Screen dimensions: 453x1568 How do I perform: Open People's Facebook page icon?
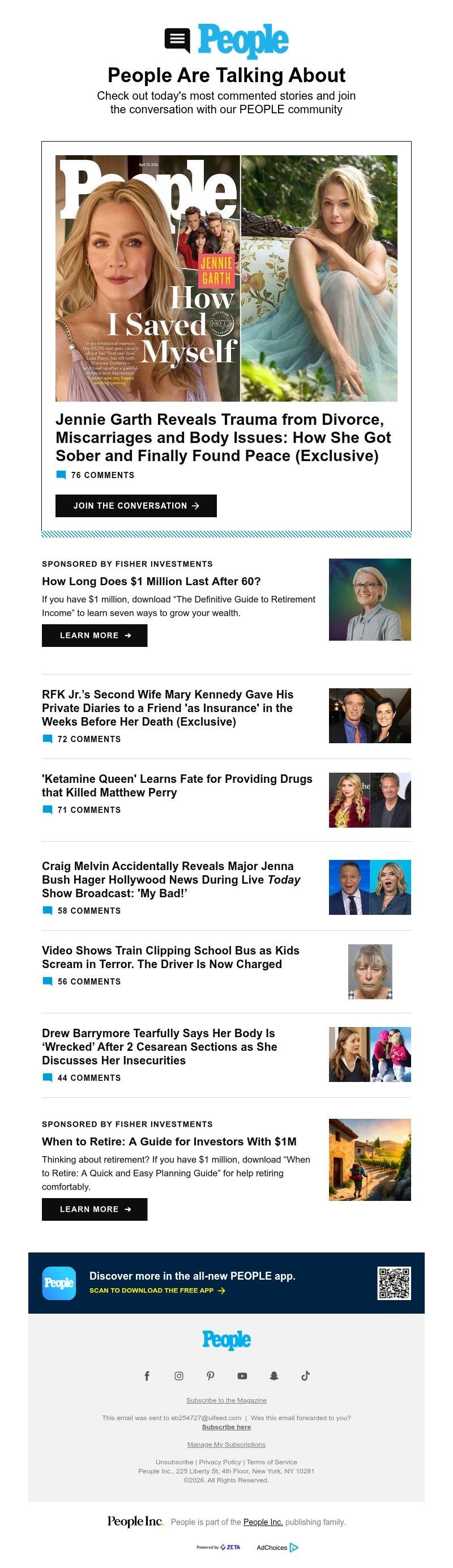tap(147, 1375)
